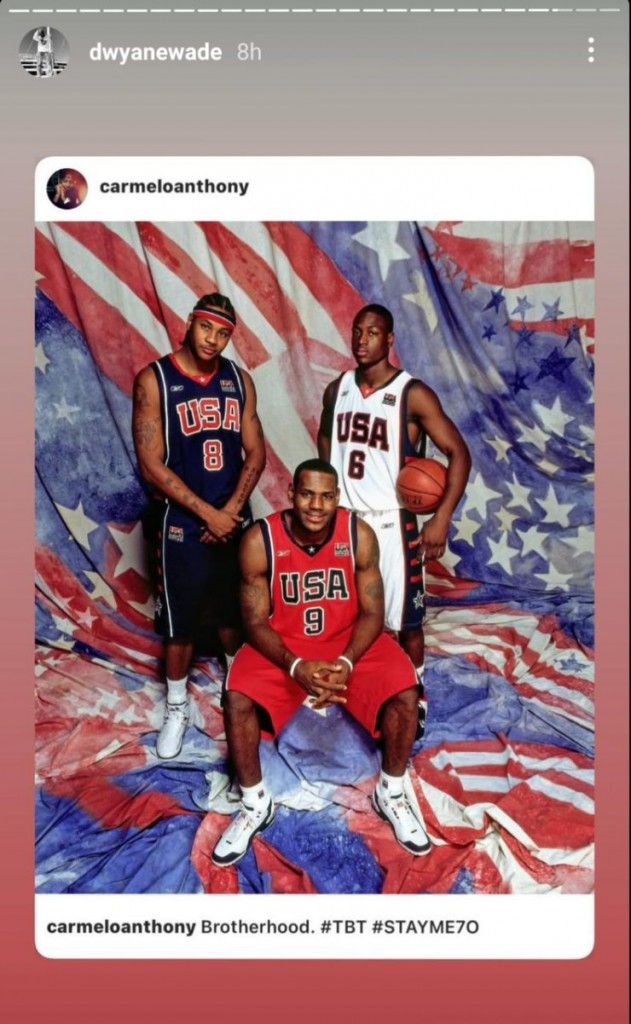Open carmeloanthony's profile from the post header
Viewport: 631px width, 1024px height.
(x=174, y=187)
